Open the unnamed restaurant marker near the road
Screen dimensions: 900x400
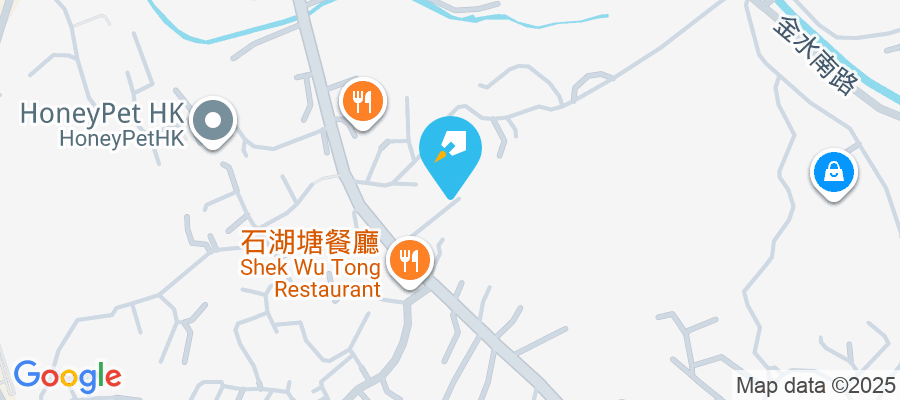click(361, 101)
